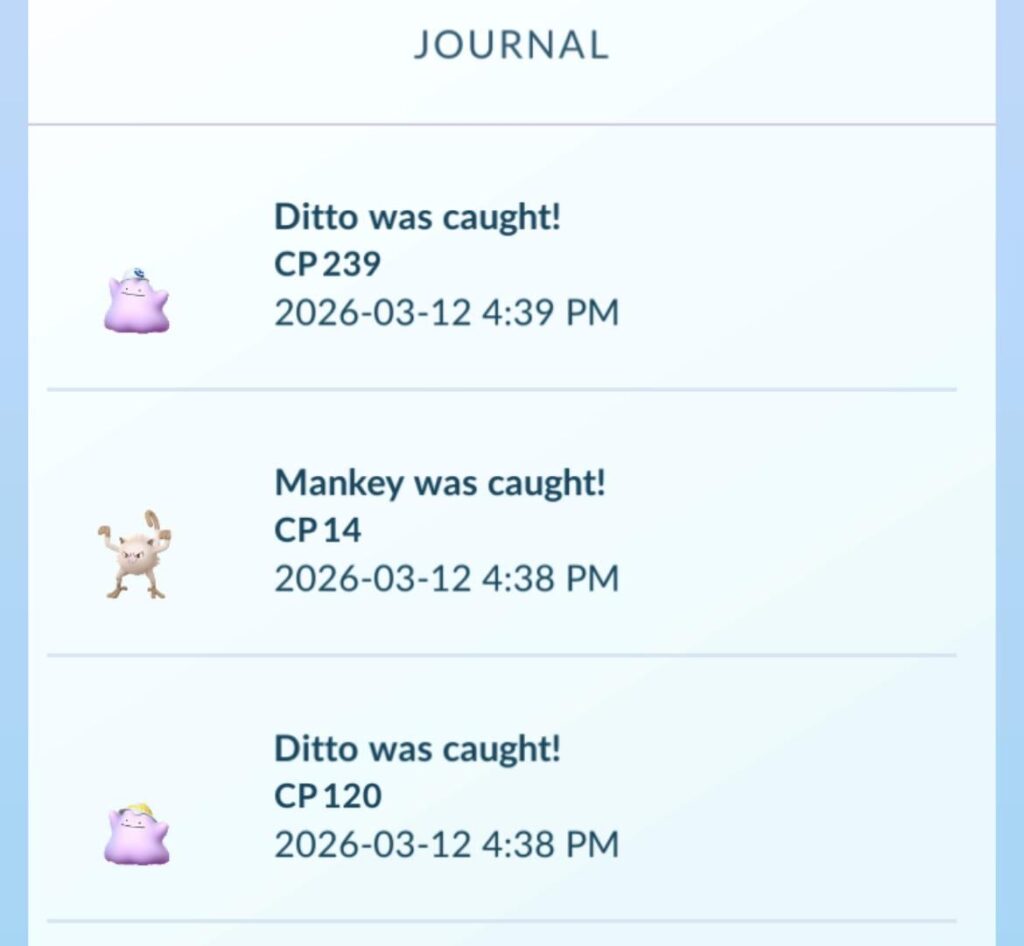Viewport: 1024px width, 946px height.
Task: Open the Mankey CP 14 journal entry
Action: pyautogui.click(x=446, y=530)
